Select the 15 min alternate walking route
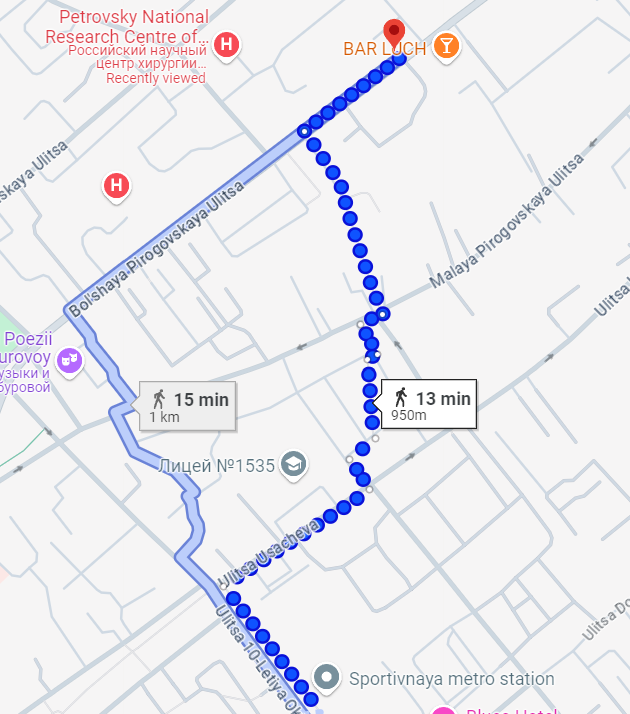 [x=187, y=407]
